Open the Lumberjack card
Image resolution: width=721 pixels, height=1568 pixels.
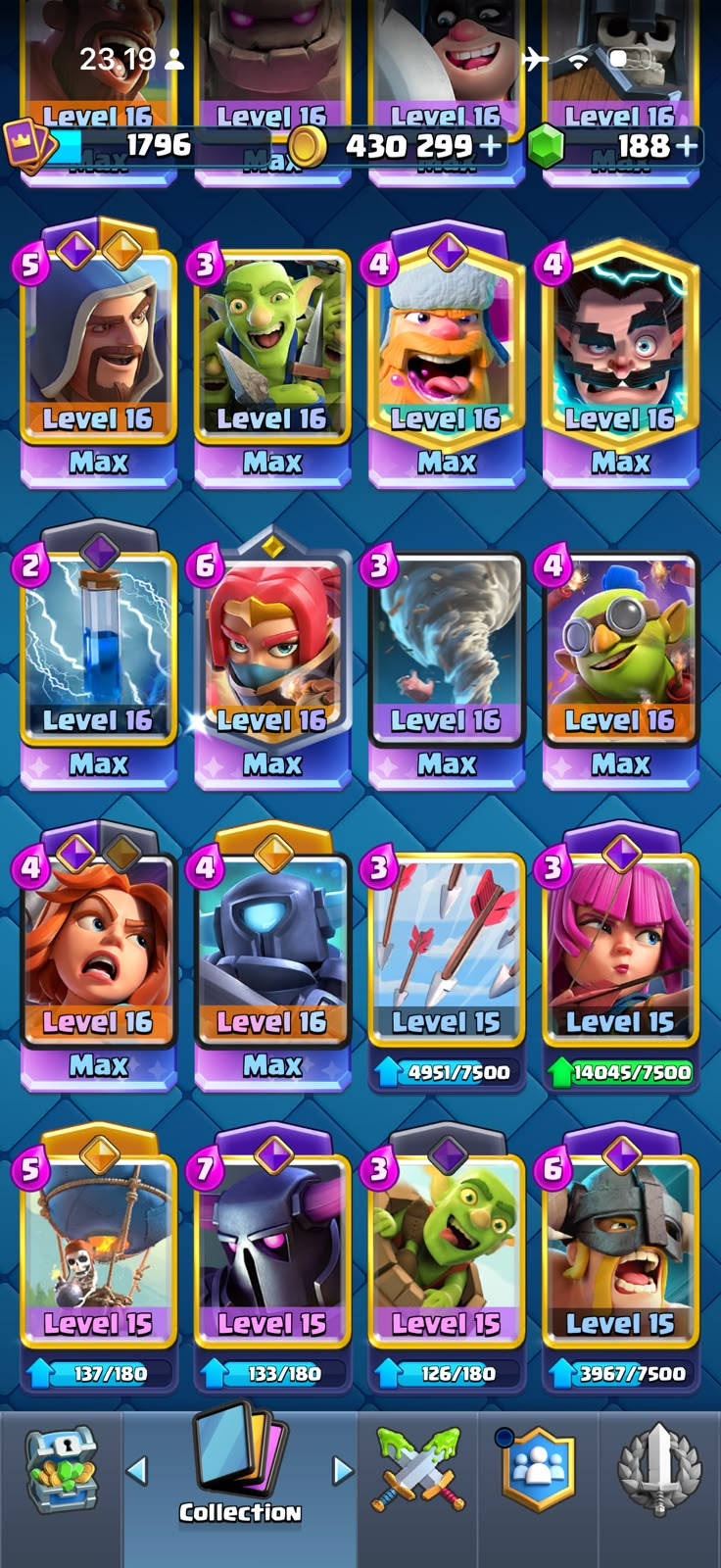point(447,353)
